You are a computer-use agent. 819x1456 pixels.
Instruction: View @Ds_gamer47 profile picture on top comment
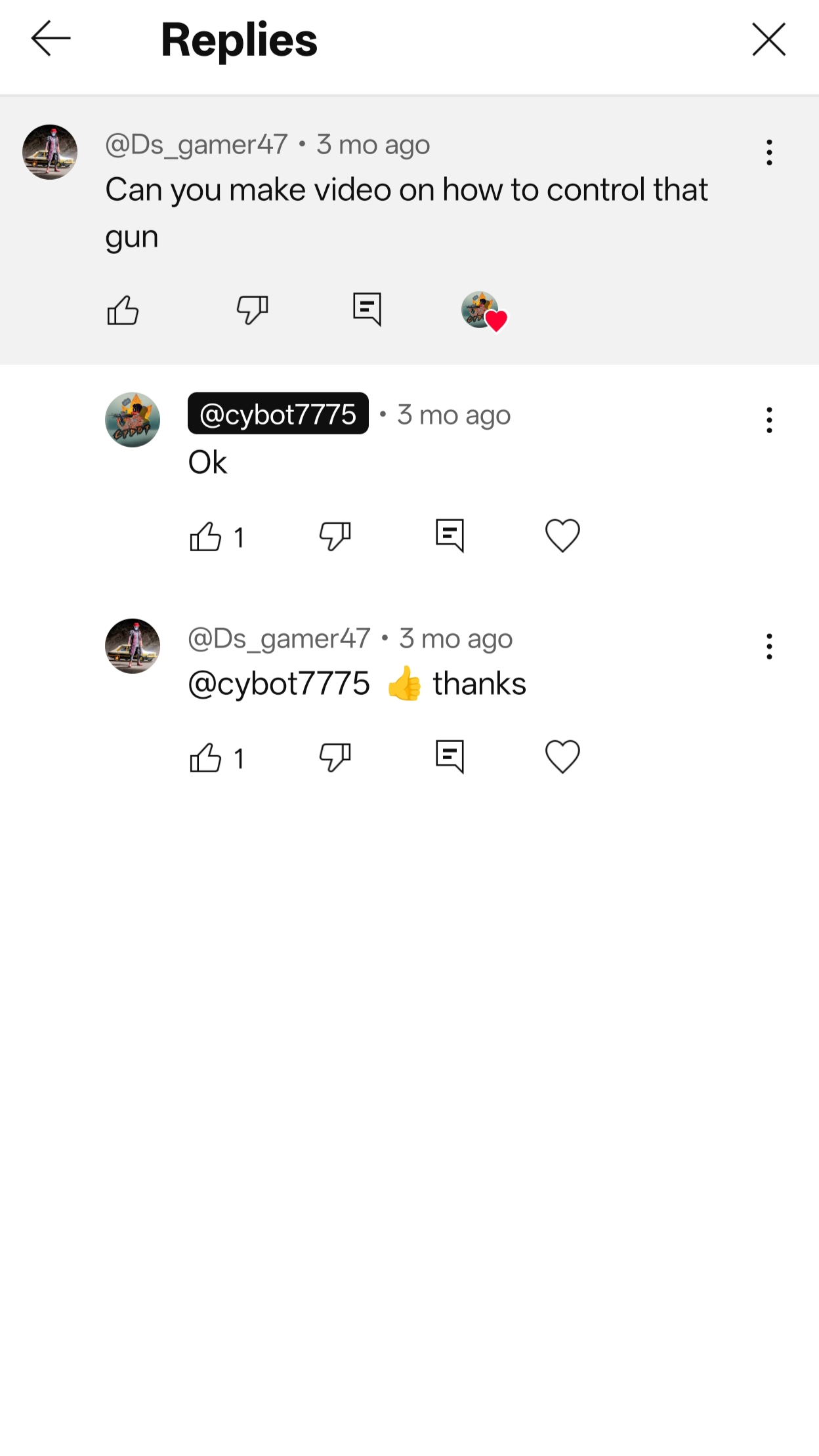click(50, 152)
